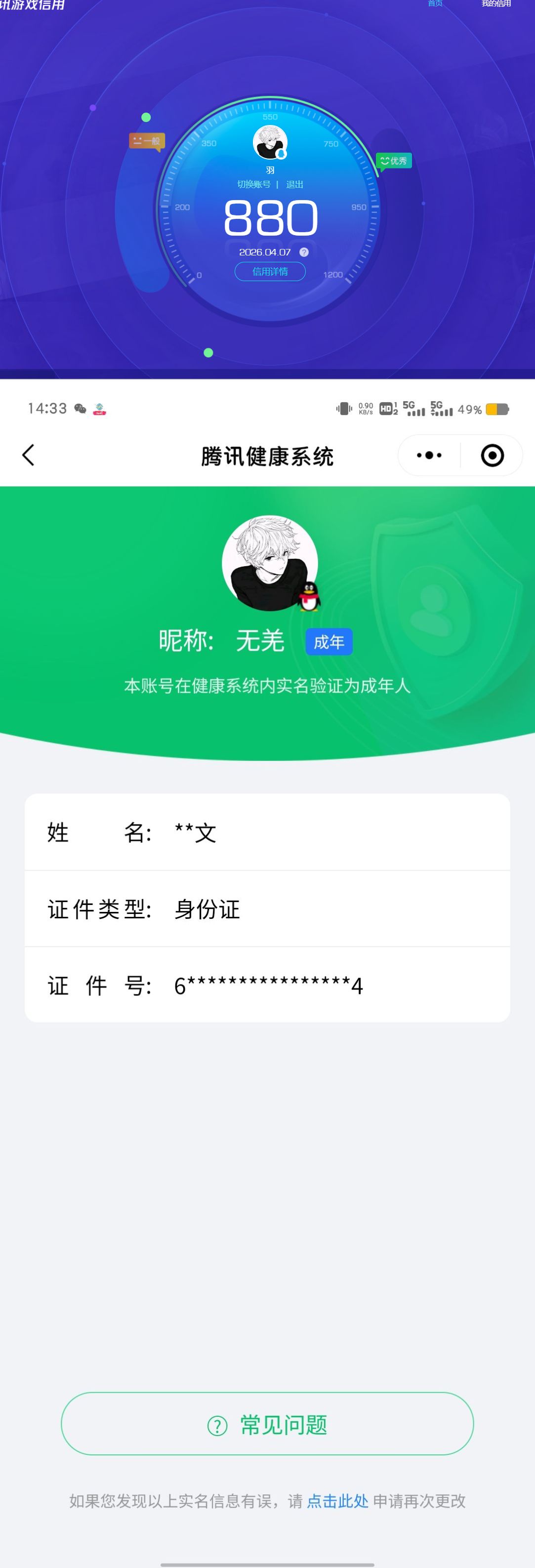Tap the circular target icon in the capsule
This screenshot has width=535, height=1568.
(492, 454)
